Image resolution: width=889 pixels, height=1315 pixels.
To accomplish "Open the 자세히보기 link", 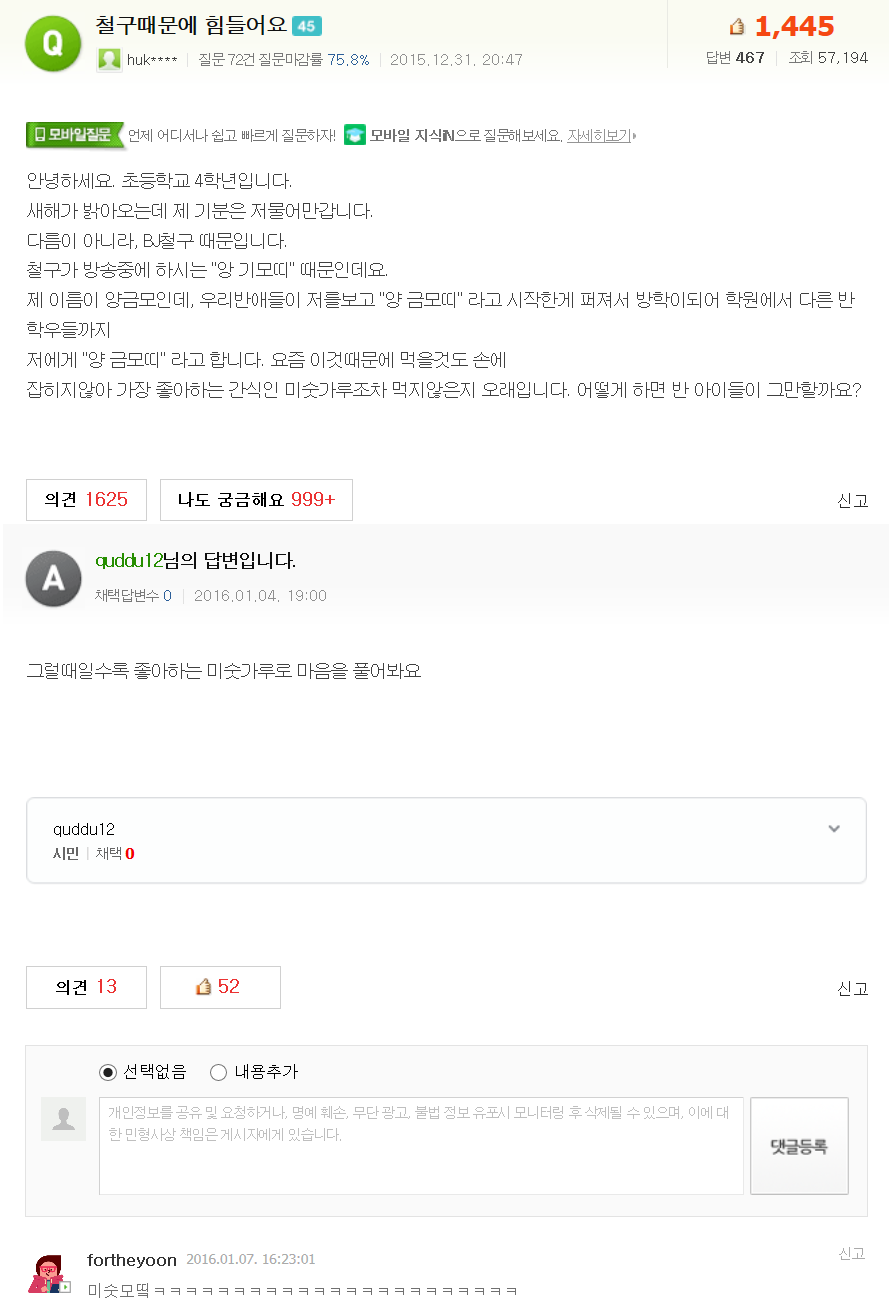I will coord(599,135).
